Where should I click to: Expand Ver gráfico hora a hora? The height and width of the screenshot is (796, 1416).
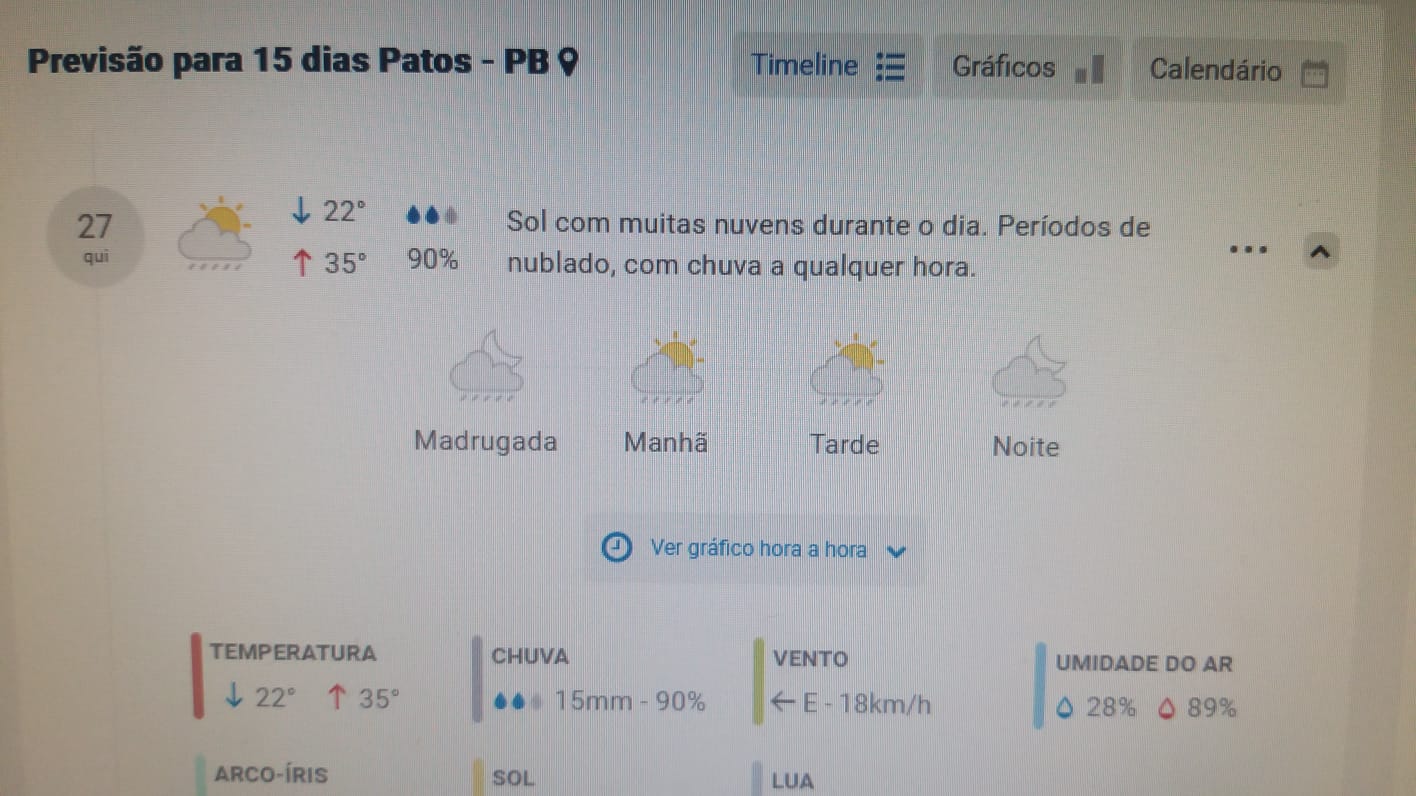tap(755, 549)
